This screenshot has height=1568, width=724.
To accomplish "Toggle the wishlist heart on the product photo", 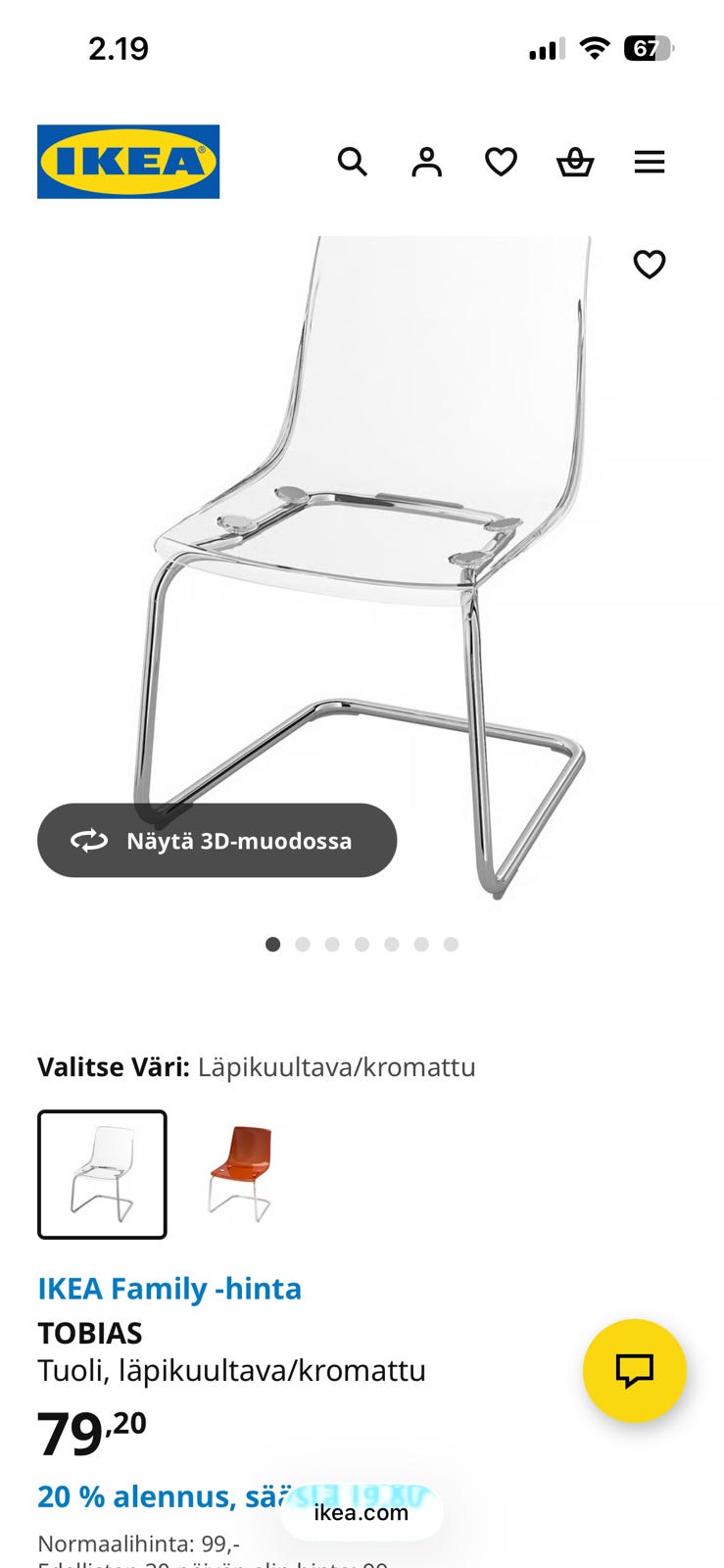I will pyautogui.click(x=649, y=263).
